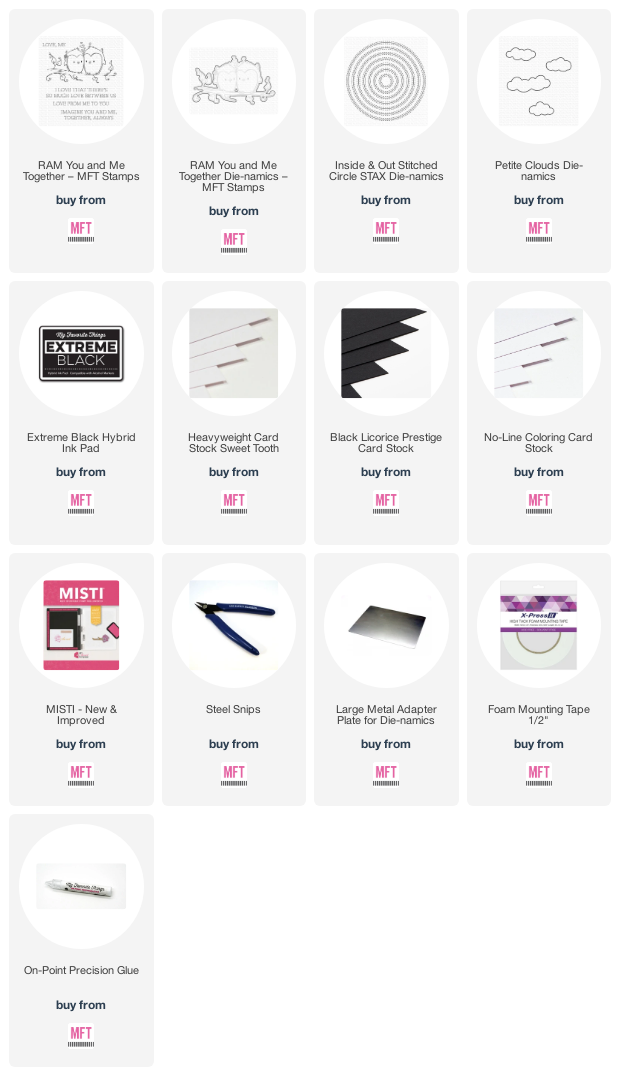Tap MFT store logo under Steel Snips
The width and height of the screenshot is (620, 1087).
234,774
